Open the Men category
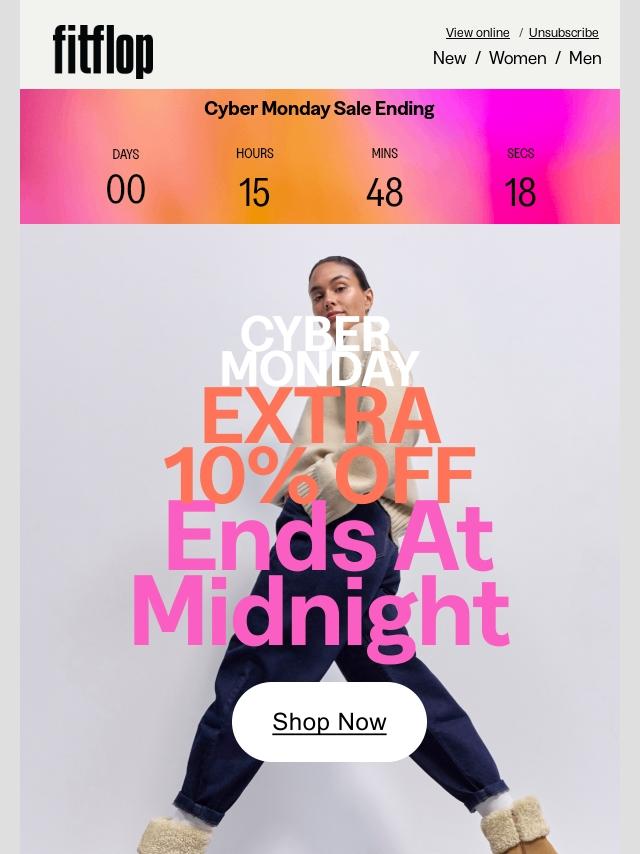Image resolution: width=640 pixels, height=854 pixels. pos(585,58)
